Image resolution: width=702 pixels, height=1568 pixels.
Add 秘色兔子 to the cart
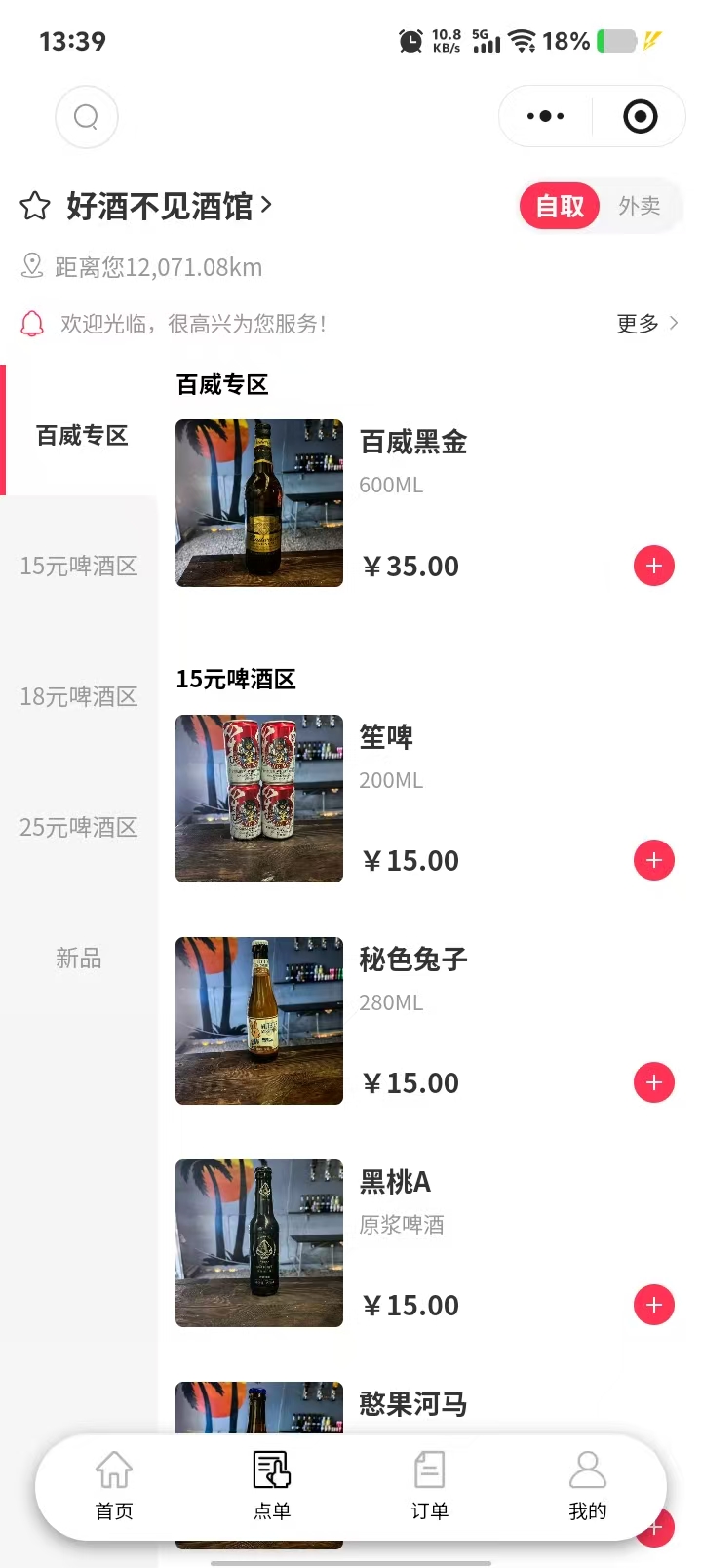(x=653, y=1082)
